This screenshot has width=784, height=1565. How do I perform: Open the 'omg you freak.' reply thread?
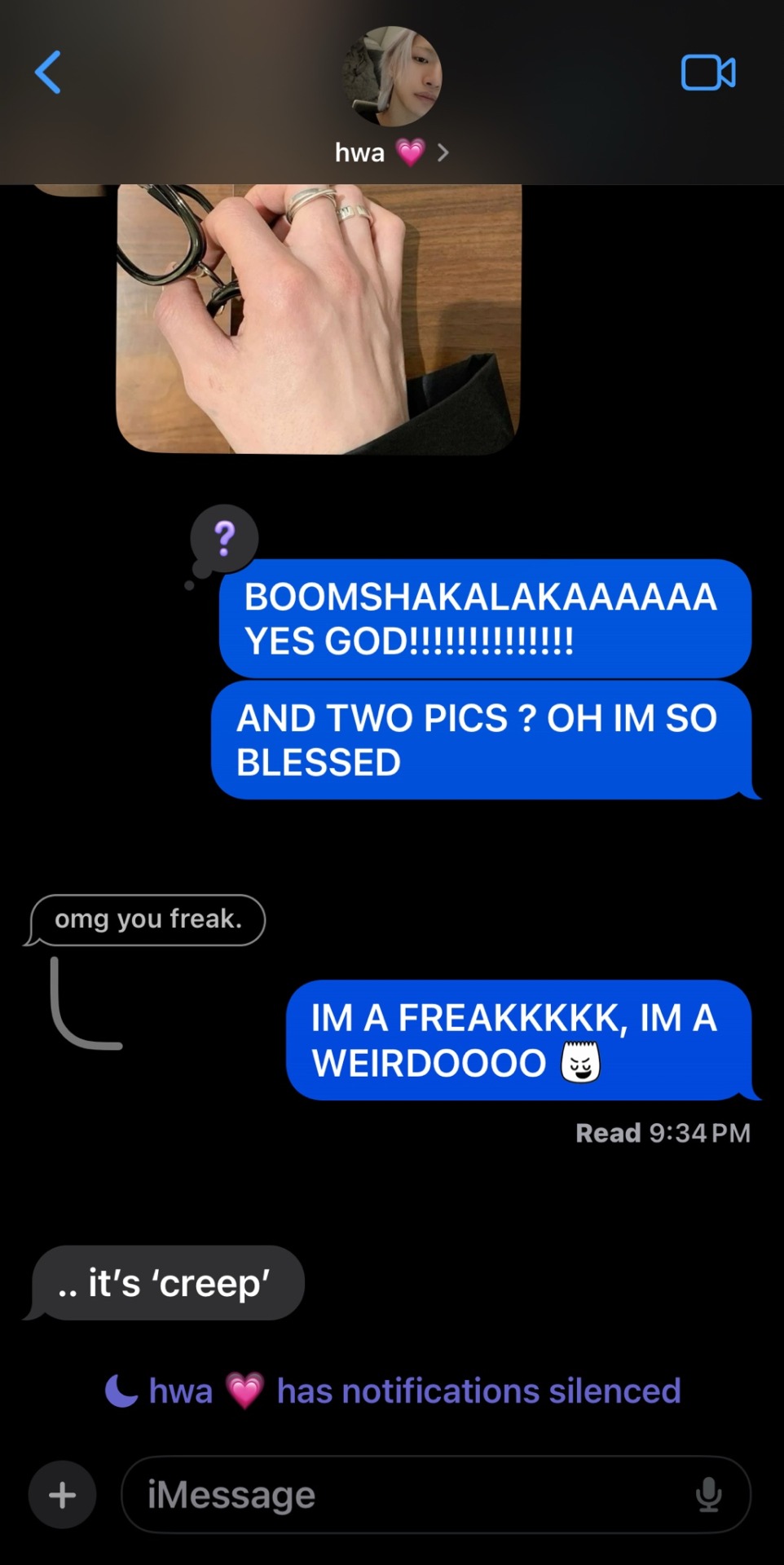click(148, 919)
